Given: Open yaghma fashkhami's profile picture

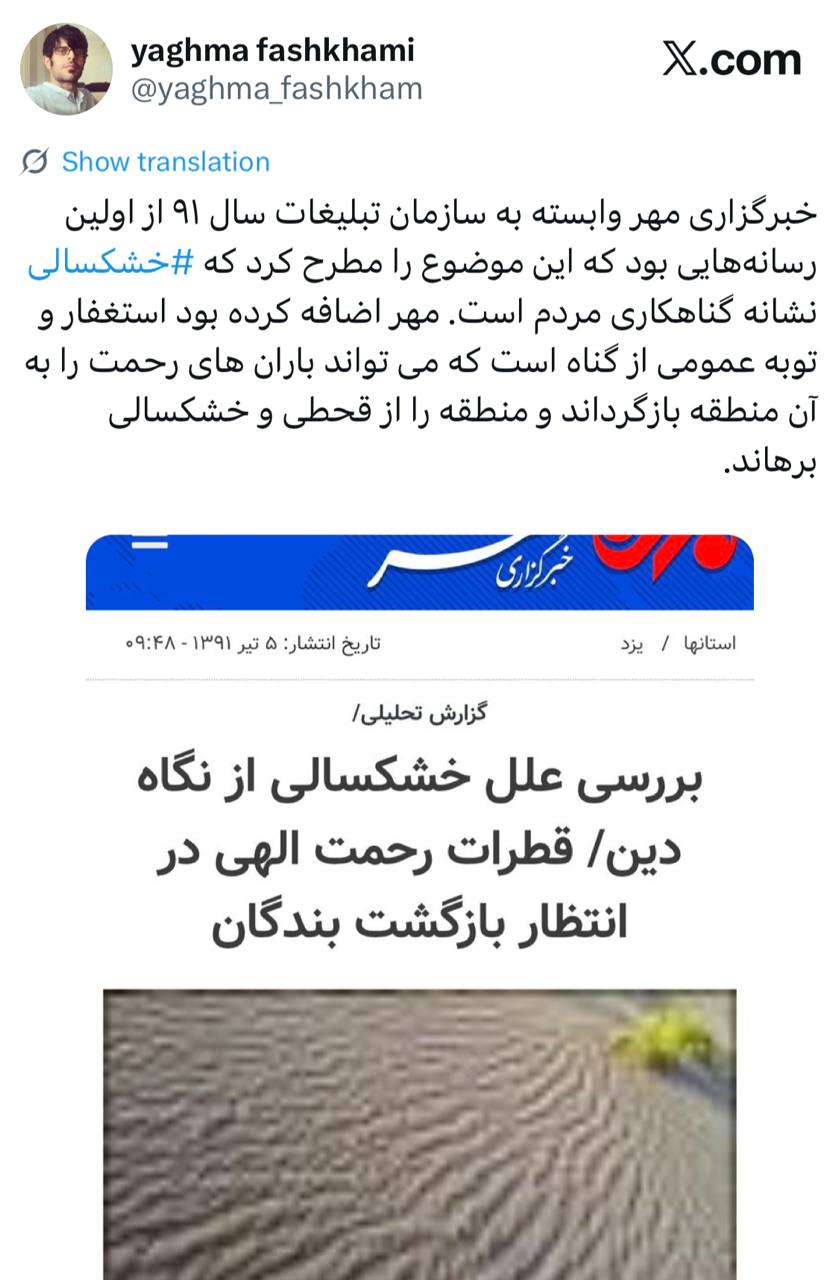Looking at the screenshot, I should click(66, 69).
